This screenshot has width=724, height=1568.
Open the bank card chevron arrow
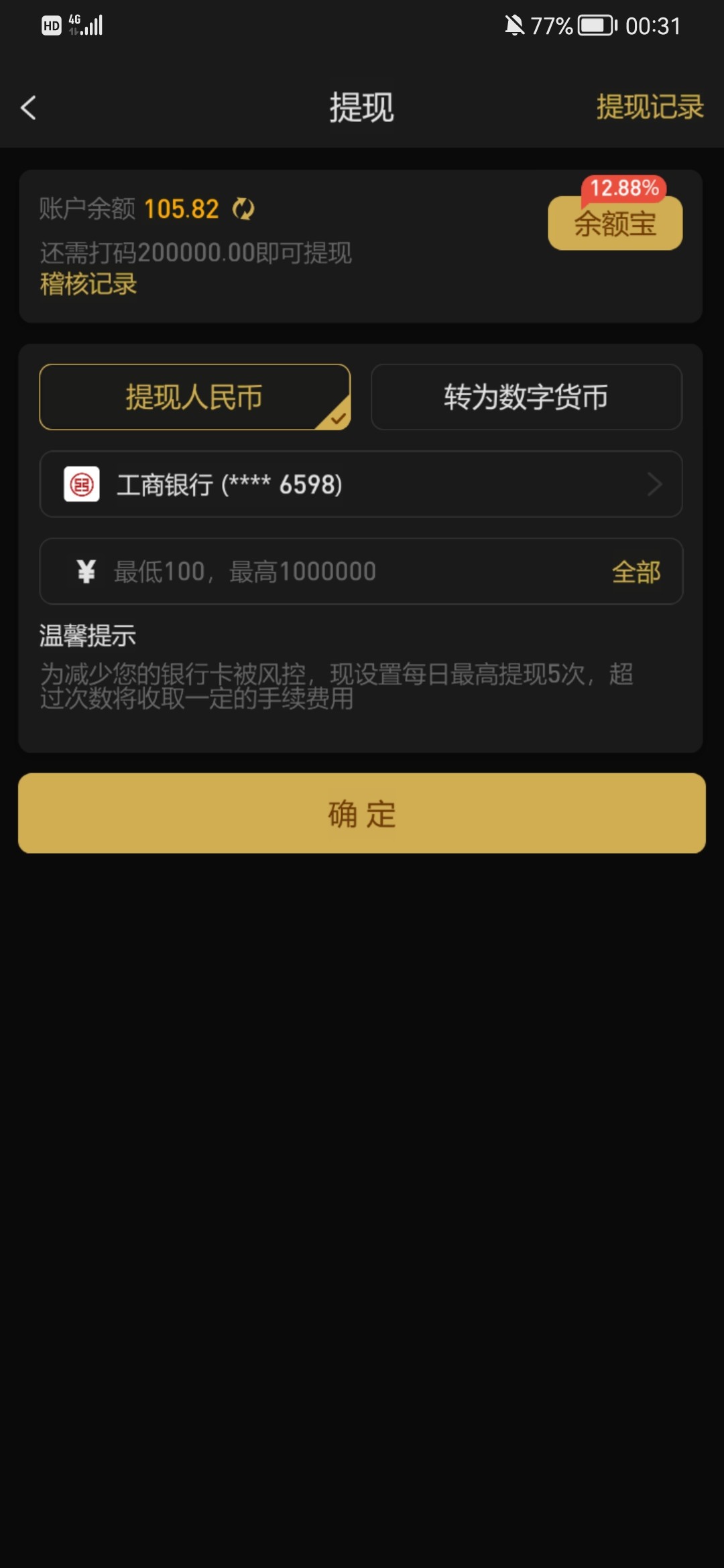pos(654,484)
